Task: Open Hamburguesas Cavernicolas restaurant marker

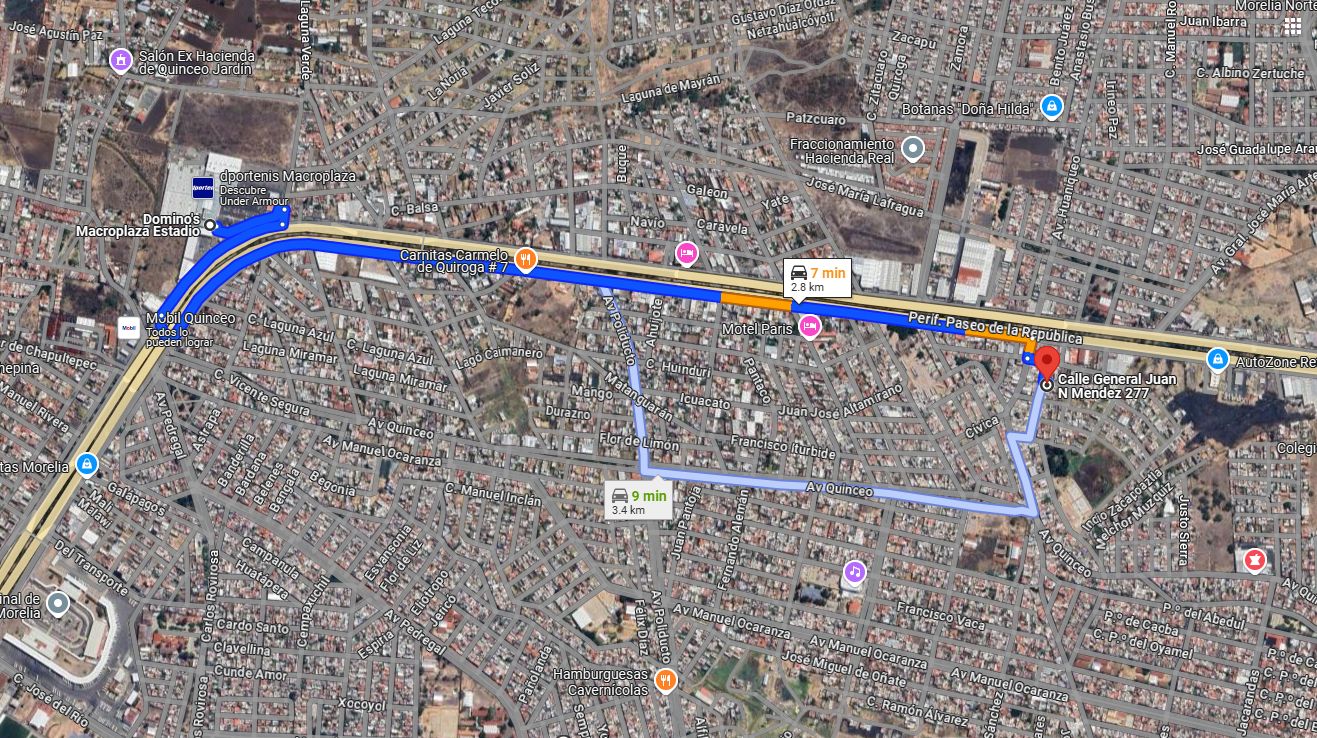Action: 666,681
